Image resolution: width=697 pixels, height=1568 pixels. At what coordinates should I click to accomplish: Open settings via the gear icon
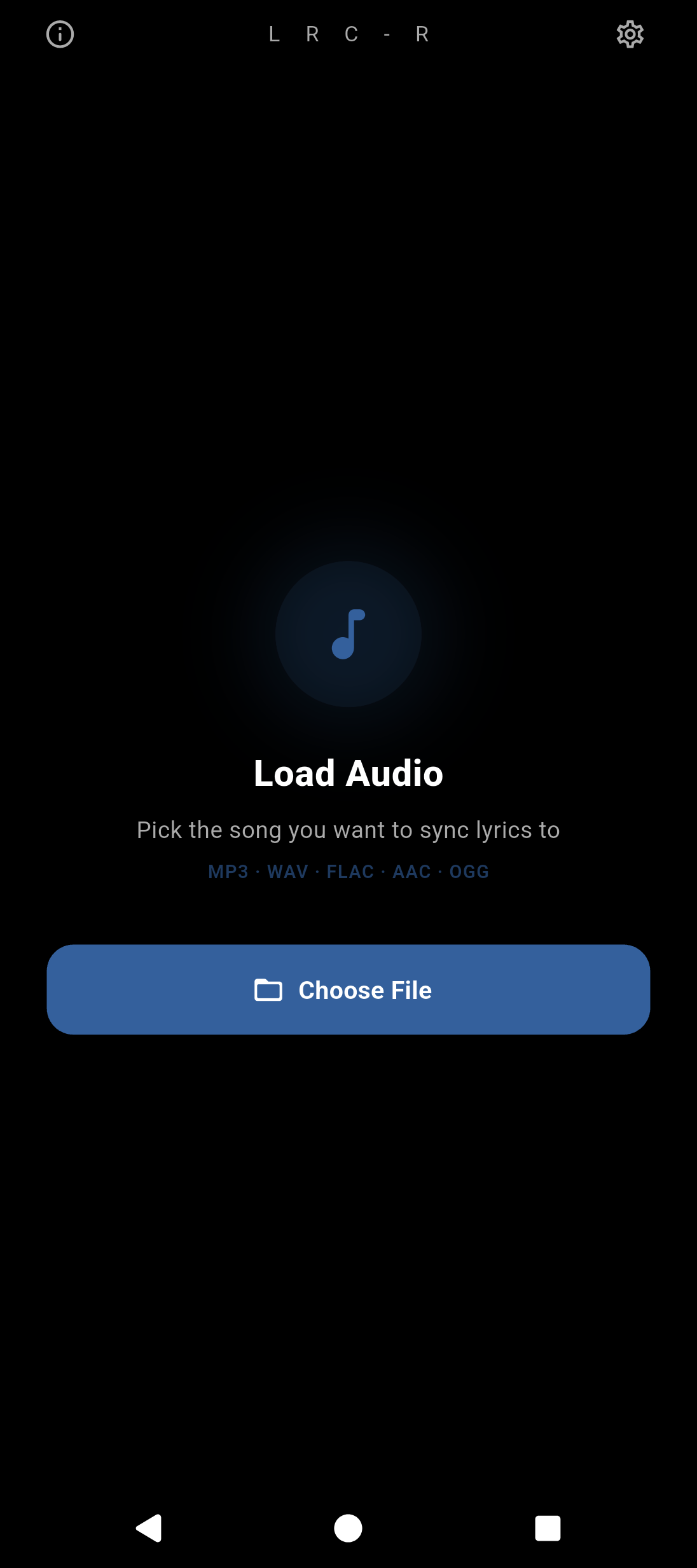[x=630, y=34]
